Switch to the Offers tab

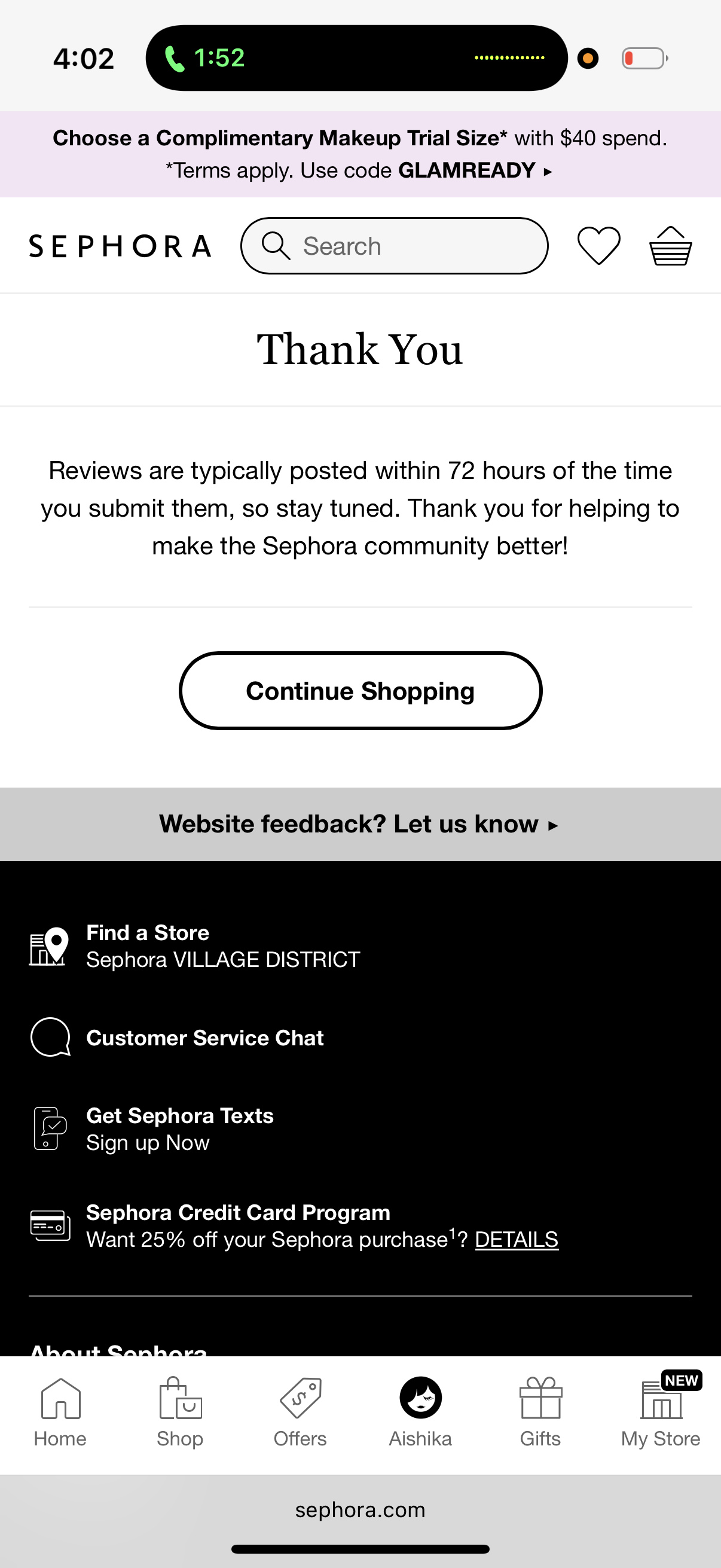[300, 1412]
